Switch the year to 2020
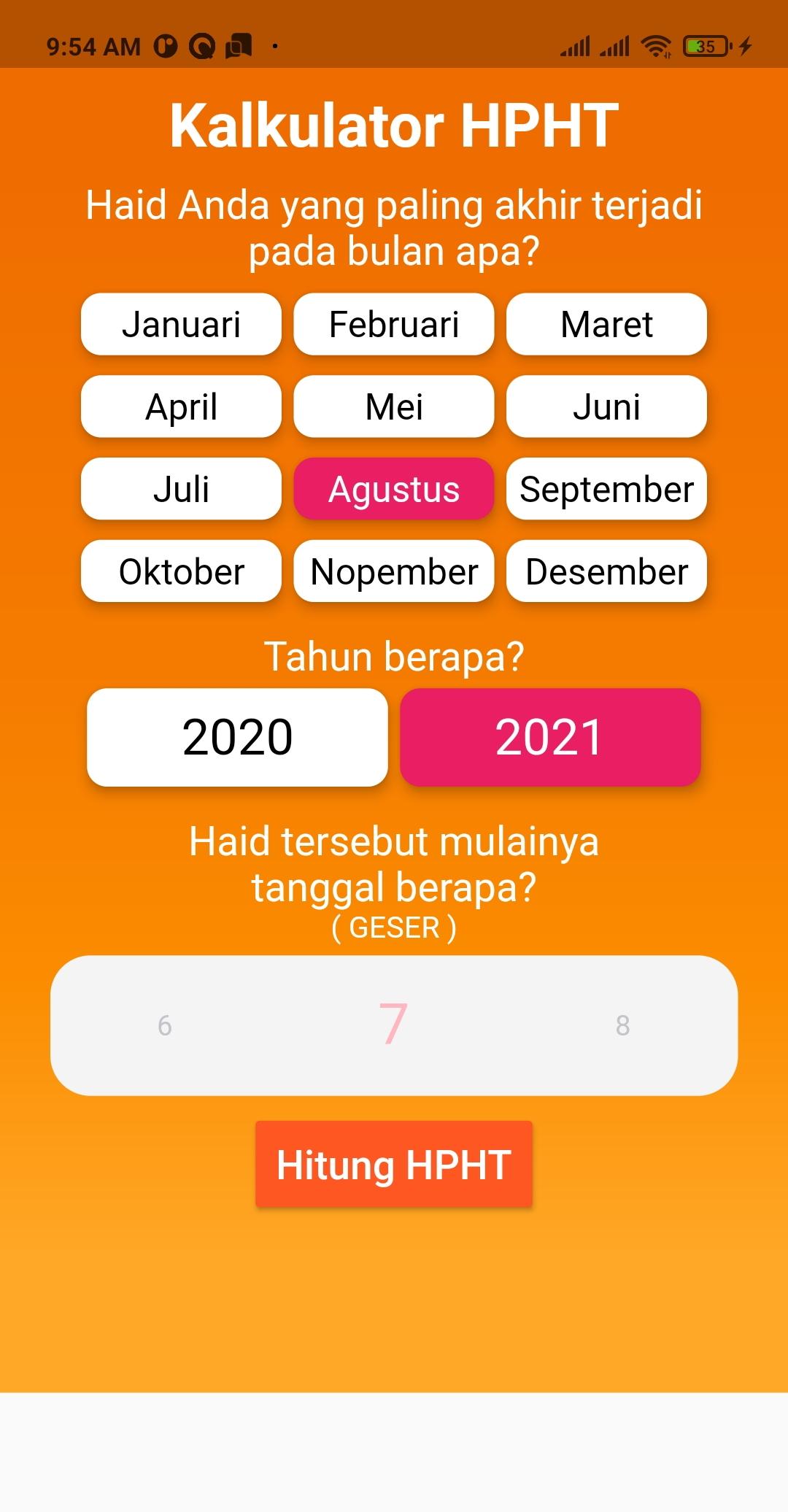Screen dimensions: 788x1512 [x=237, y=737]
